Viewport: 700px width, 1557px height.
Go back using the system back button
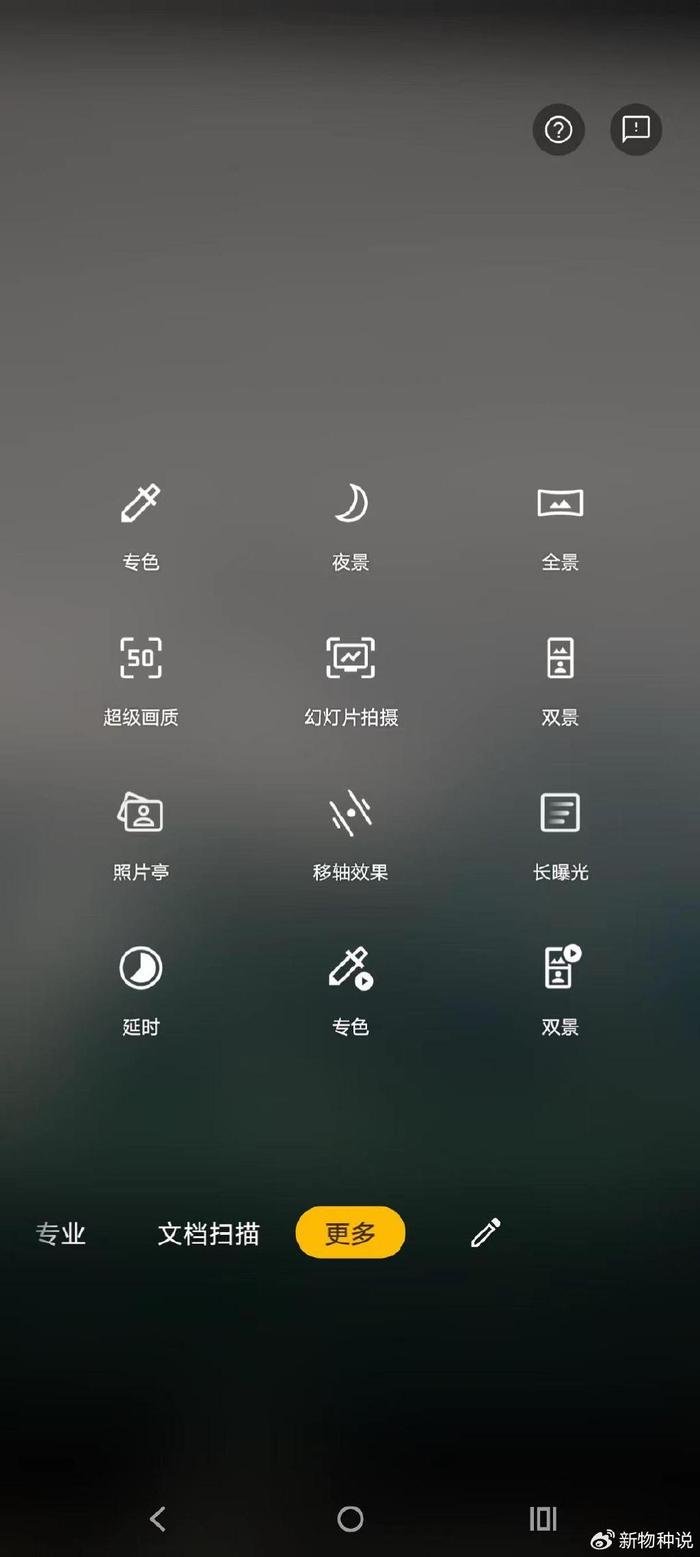tap(157, 1519)
